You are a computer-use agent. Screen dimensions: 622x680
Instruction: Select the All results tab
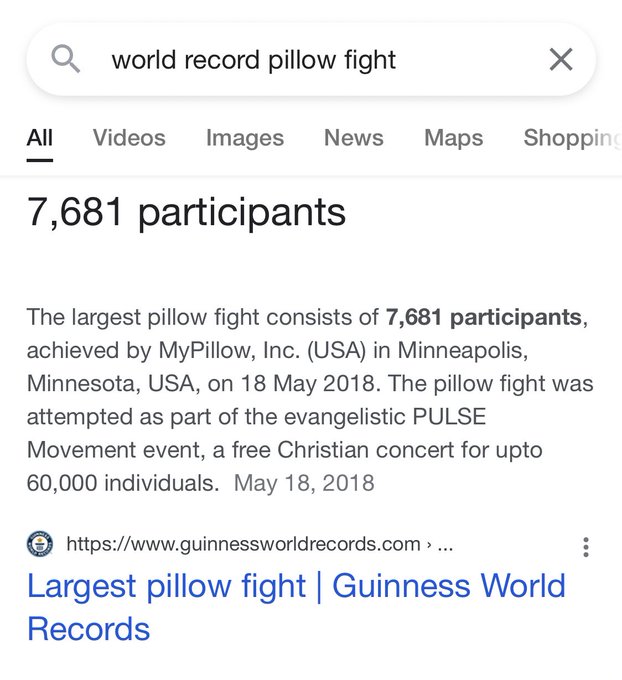pos(40,138)
